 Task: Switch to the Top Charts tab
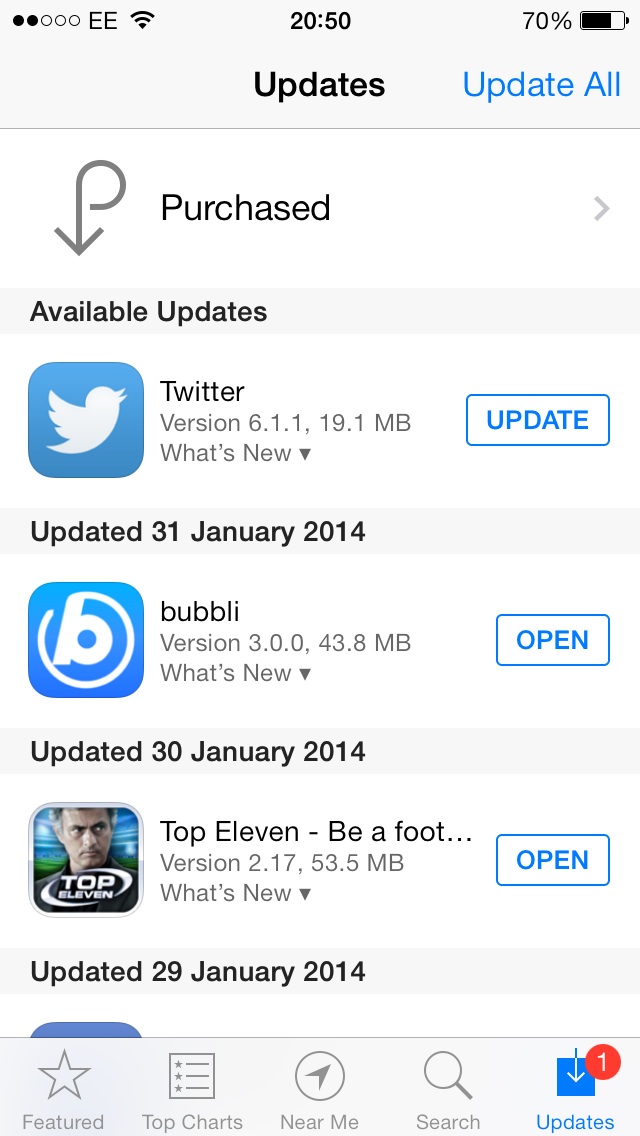click(x=192, y=1090)
